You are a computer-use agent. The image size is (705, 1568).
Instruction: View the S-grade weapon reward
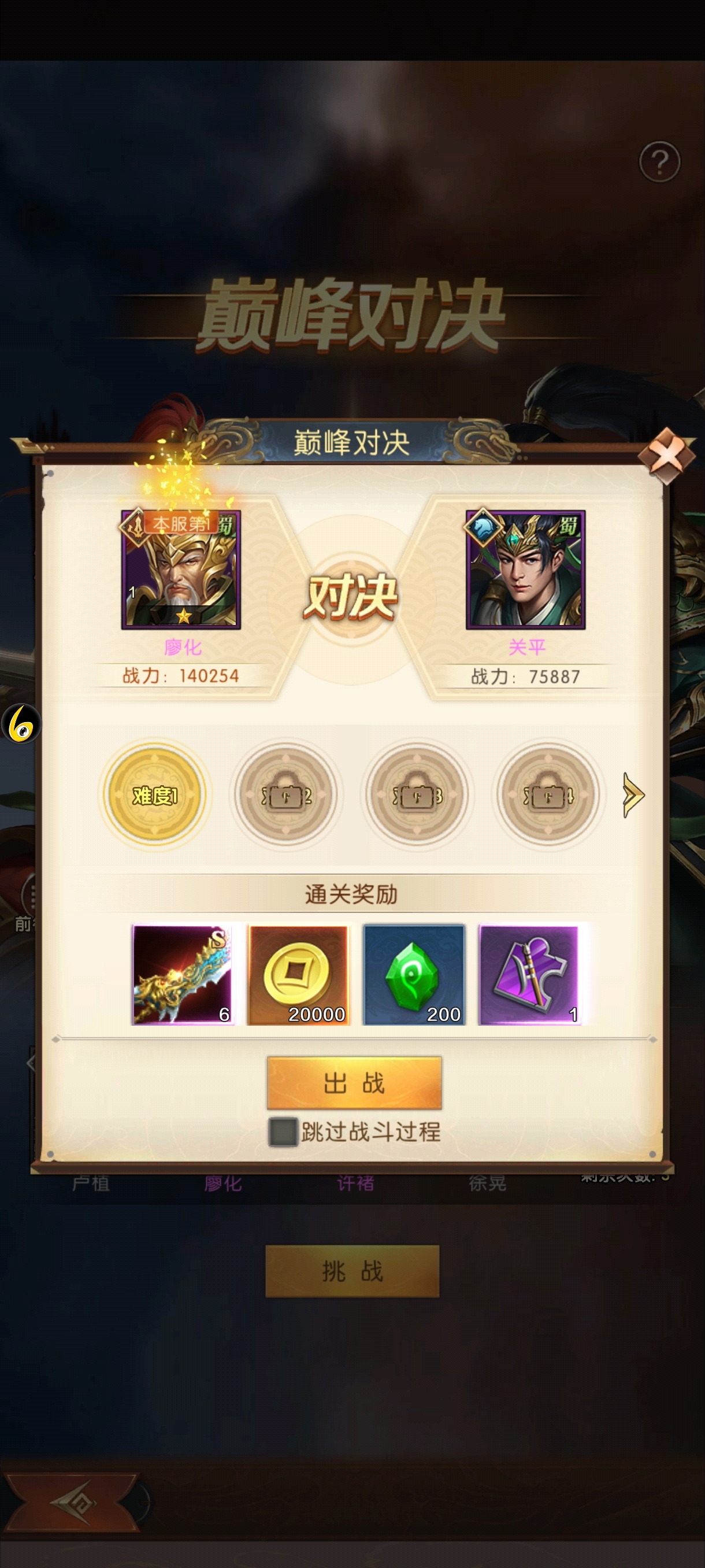(x=182, y=975)
